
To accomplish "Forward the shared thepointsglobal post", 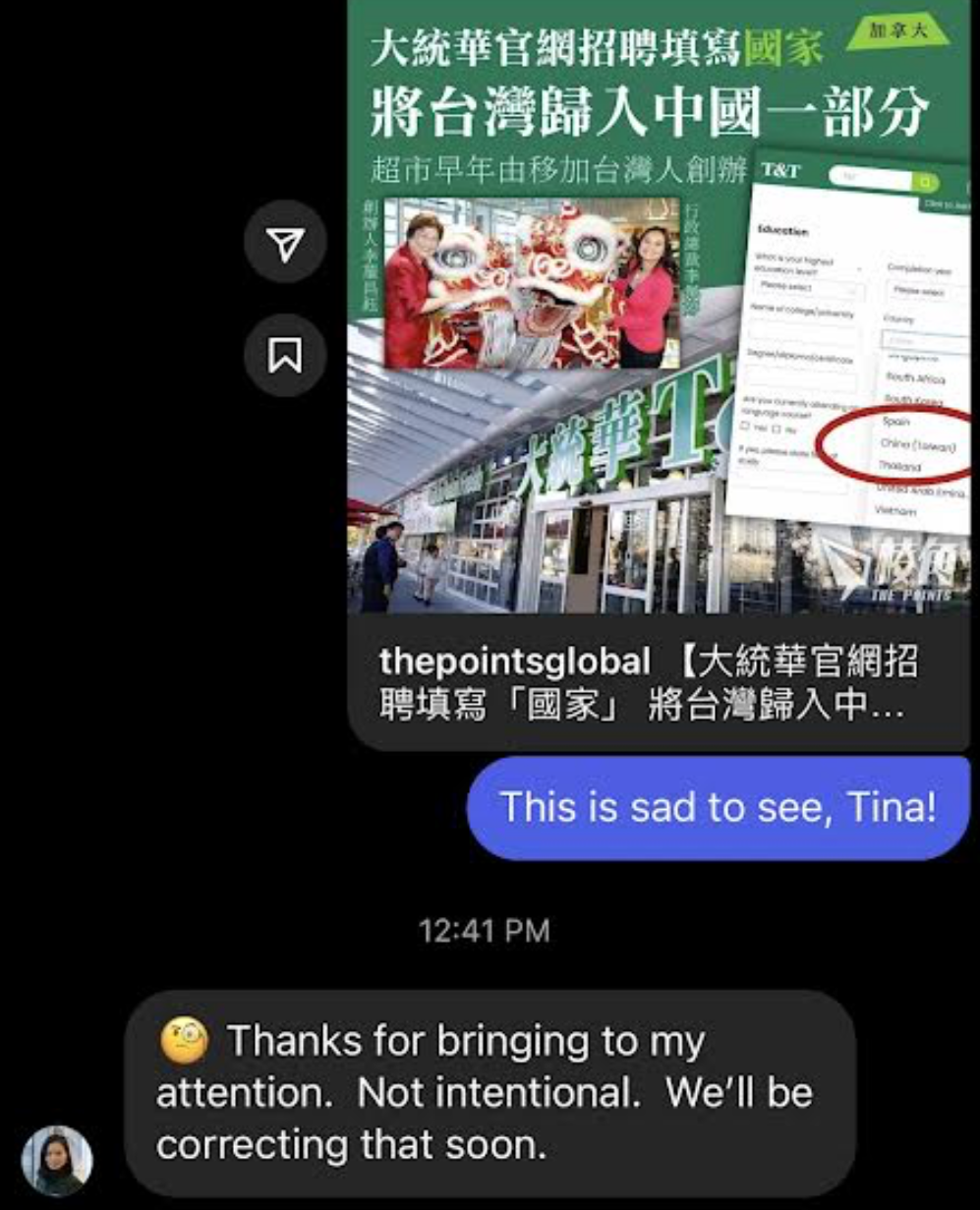I will [285, 243].
